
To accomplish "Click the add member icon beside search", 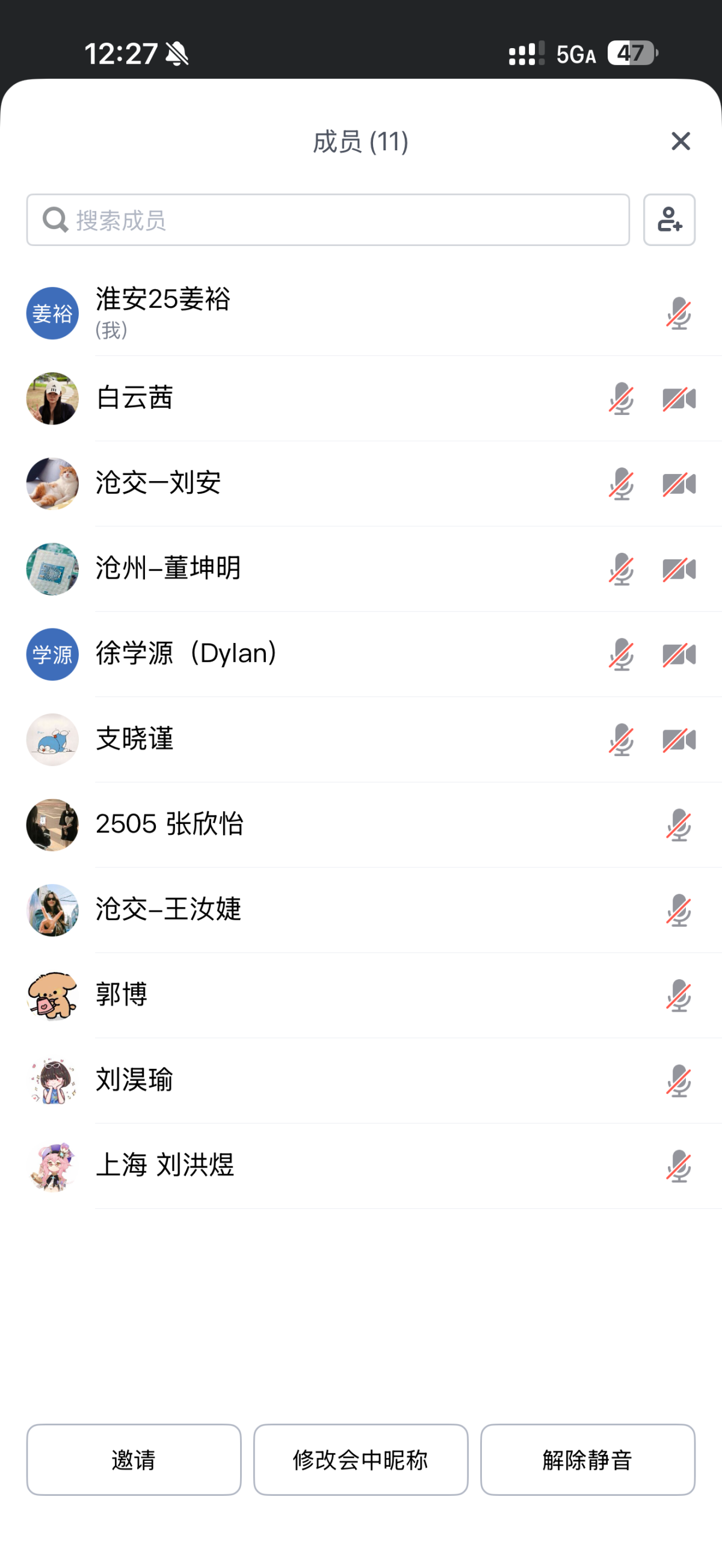I will (x=669, y=220).
